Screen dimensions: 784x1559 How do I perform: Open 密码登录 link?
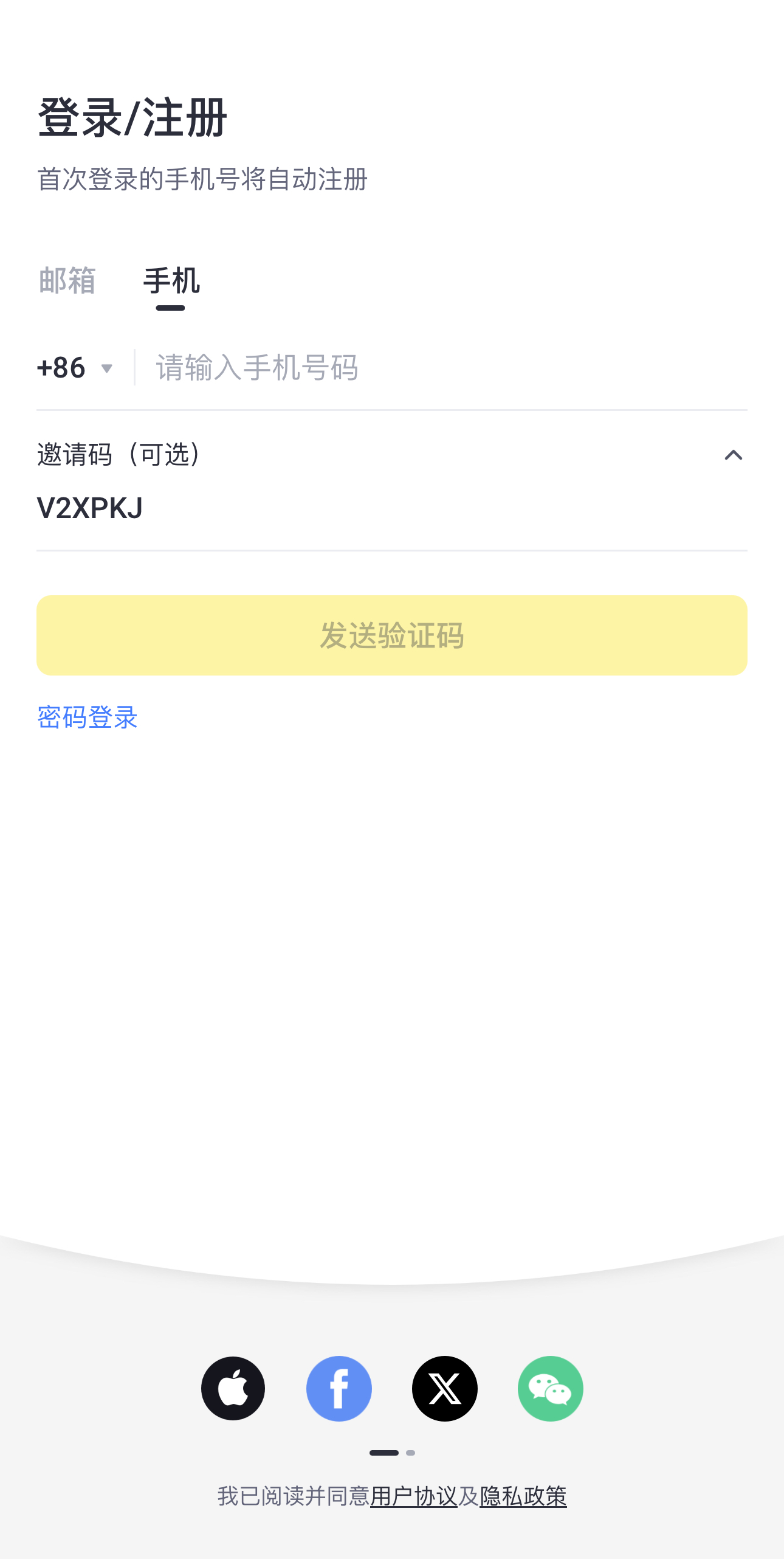click(88, 717)
